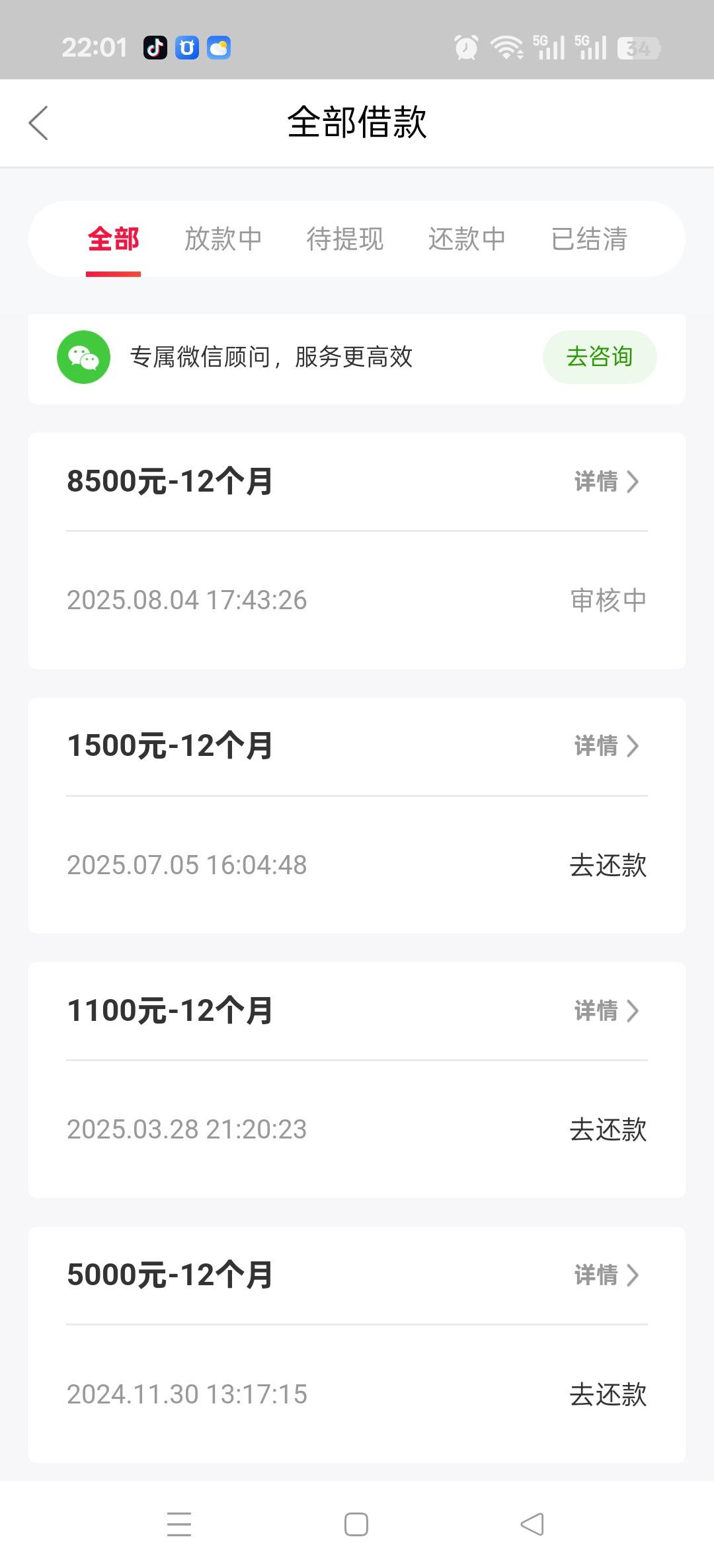Viewport: 714px width, 1568px height.
Task: Go back using the top-left arrow
Action: pos(38,123)
